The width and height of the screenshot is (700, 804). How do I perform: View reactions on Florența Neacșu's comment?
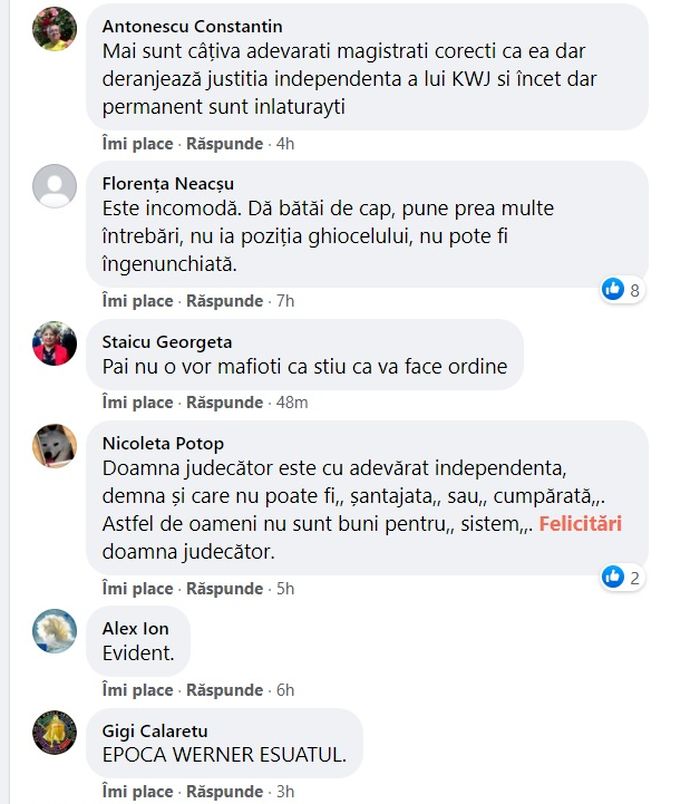pos(622,290)
